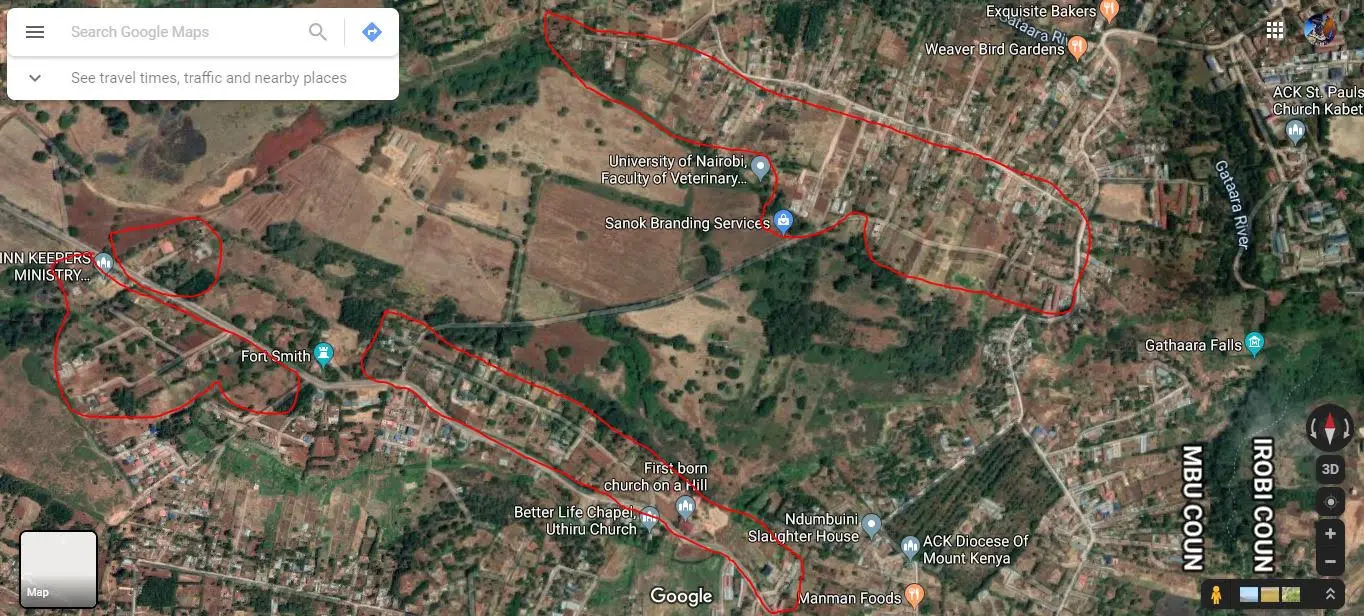The height and width of the screenshot is (616, 1364).
Task: Open directions with the blue arrow icon
Action: point(372,32)
